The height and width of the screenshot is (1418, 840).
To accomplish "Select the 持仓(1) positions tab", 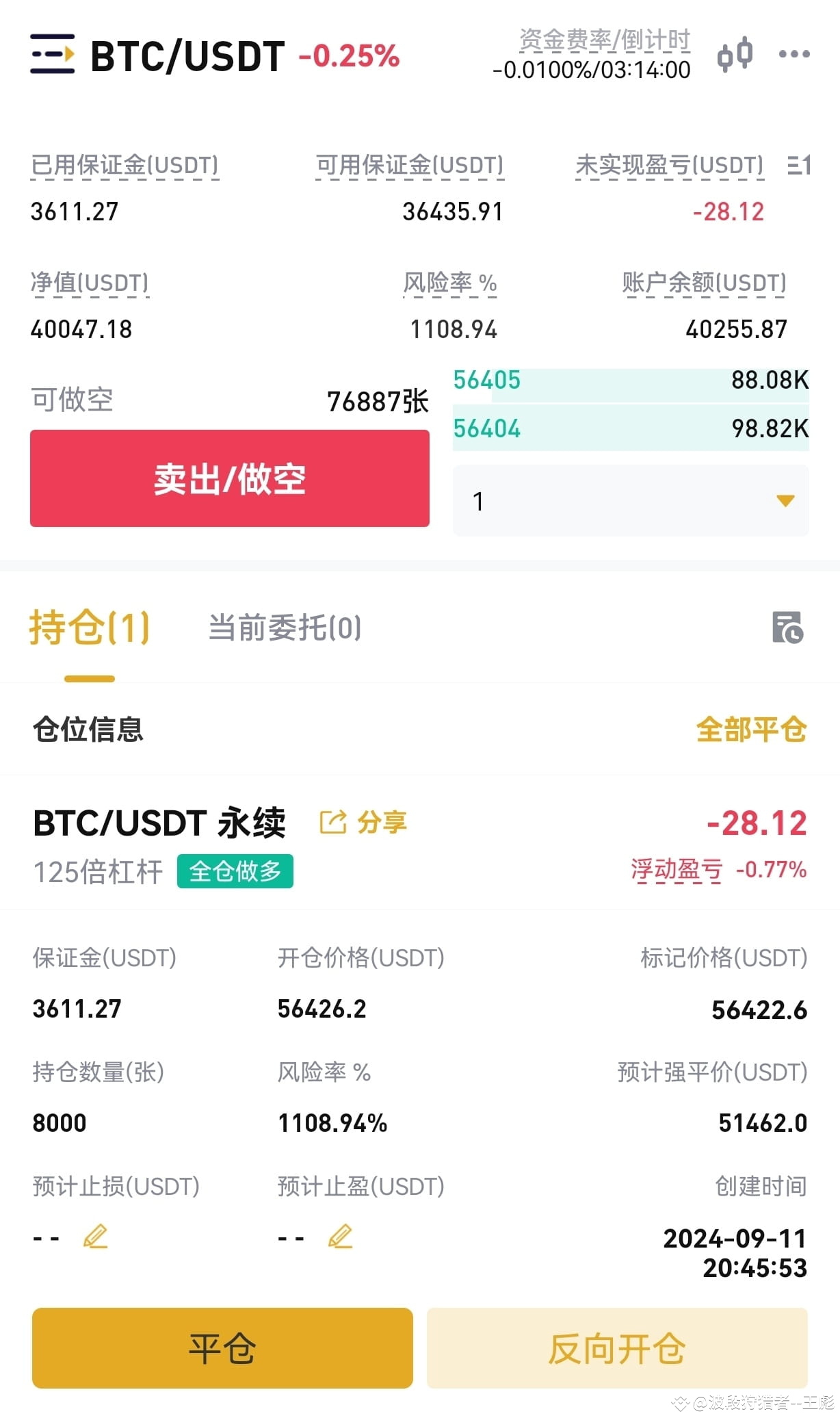I will pyautogui.click(x=88, y=627).
